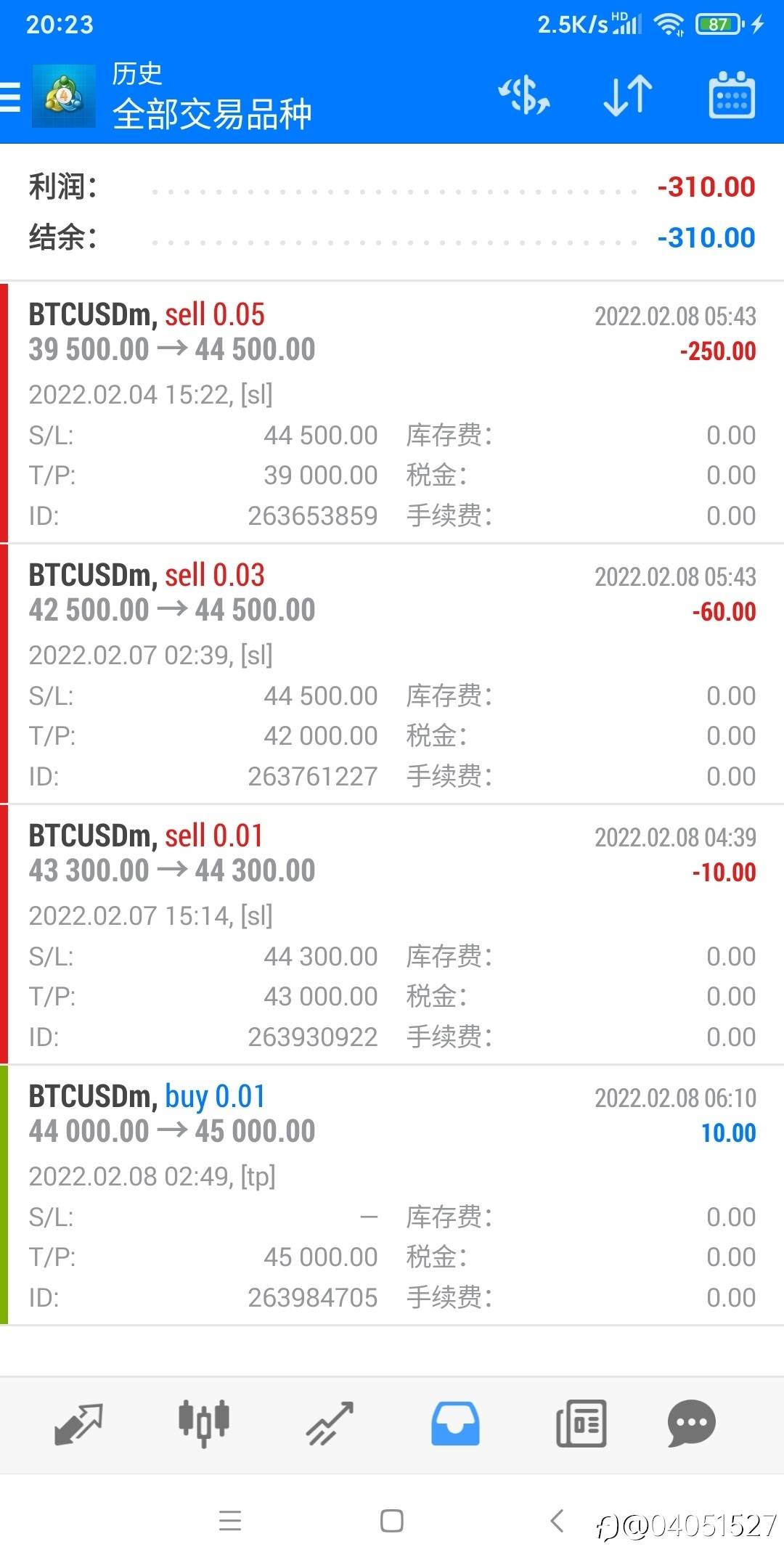The height and width of the screenshot is (1568, 784).
Task: Tap the system home button
Action: tap(392, 1521)
